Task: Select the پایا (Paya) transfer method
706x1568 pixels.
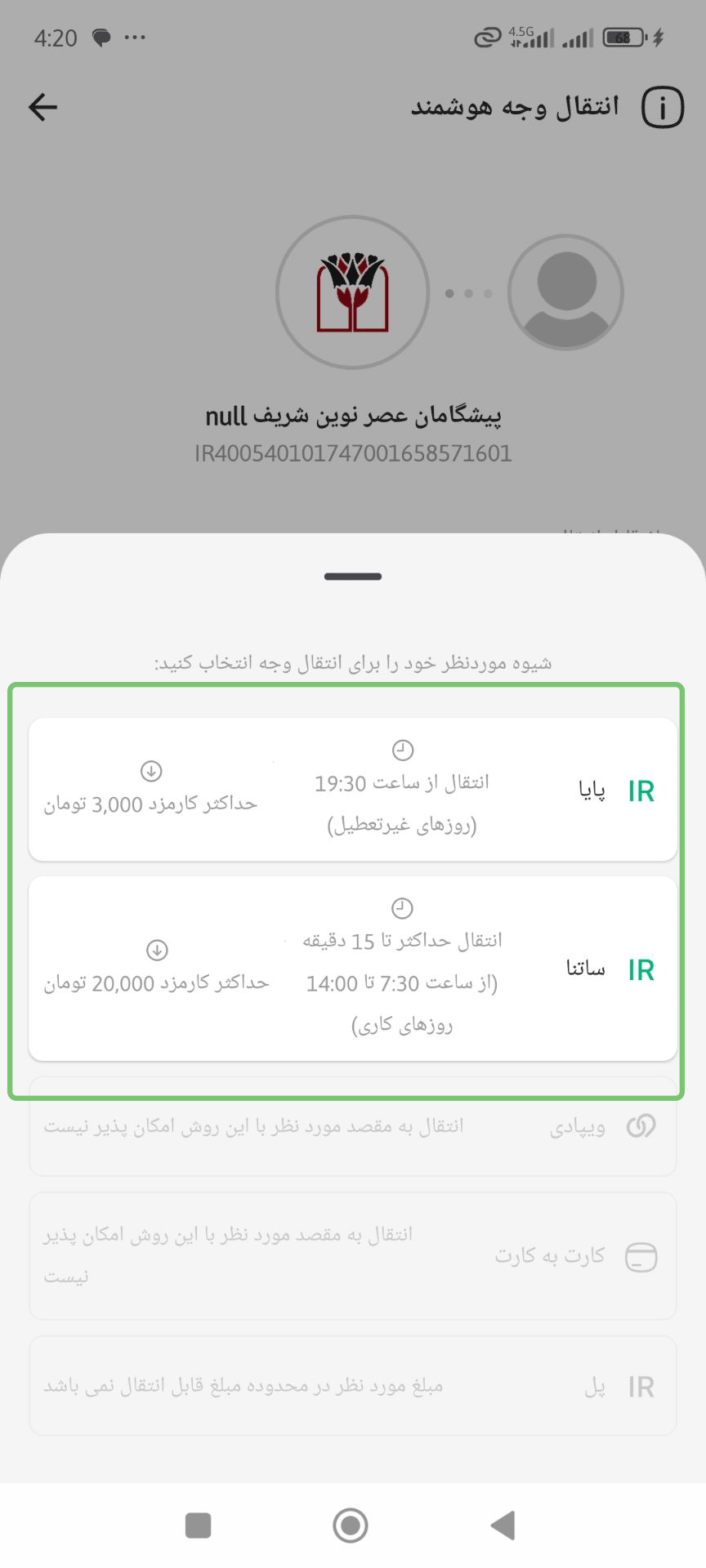Action: [x=353, y=789]
